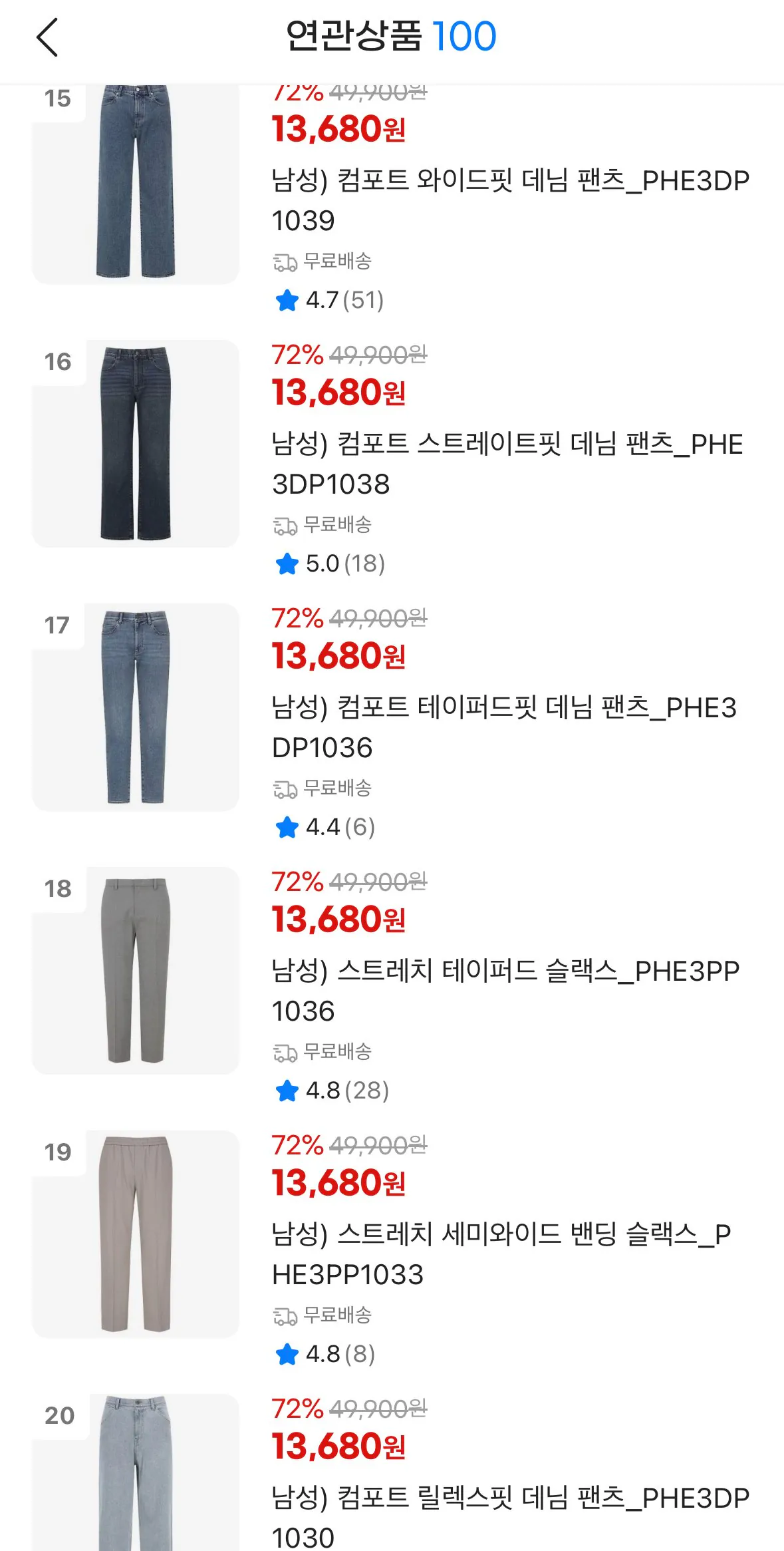Click the 5.0 rating on item 16
The height and width of the screenshot is (1551, 784).
click(324, 563)
